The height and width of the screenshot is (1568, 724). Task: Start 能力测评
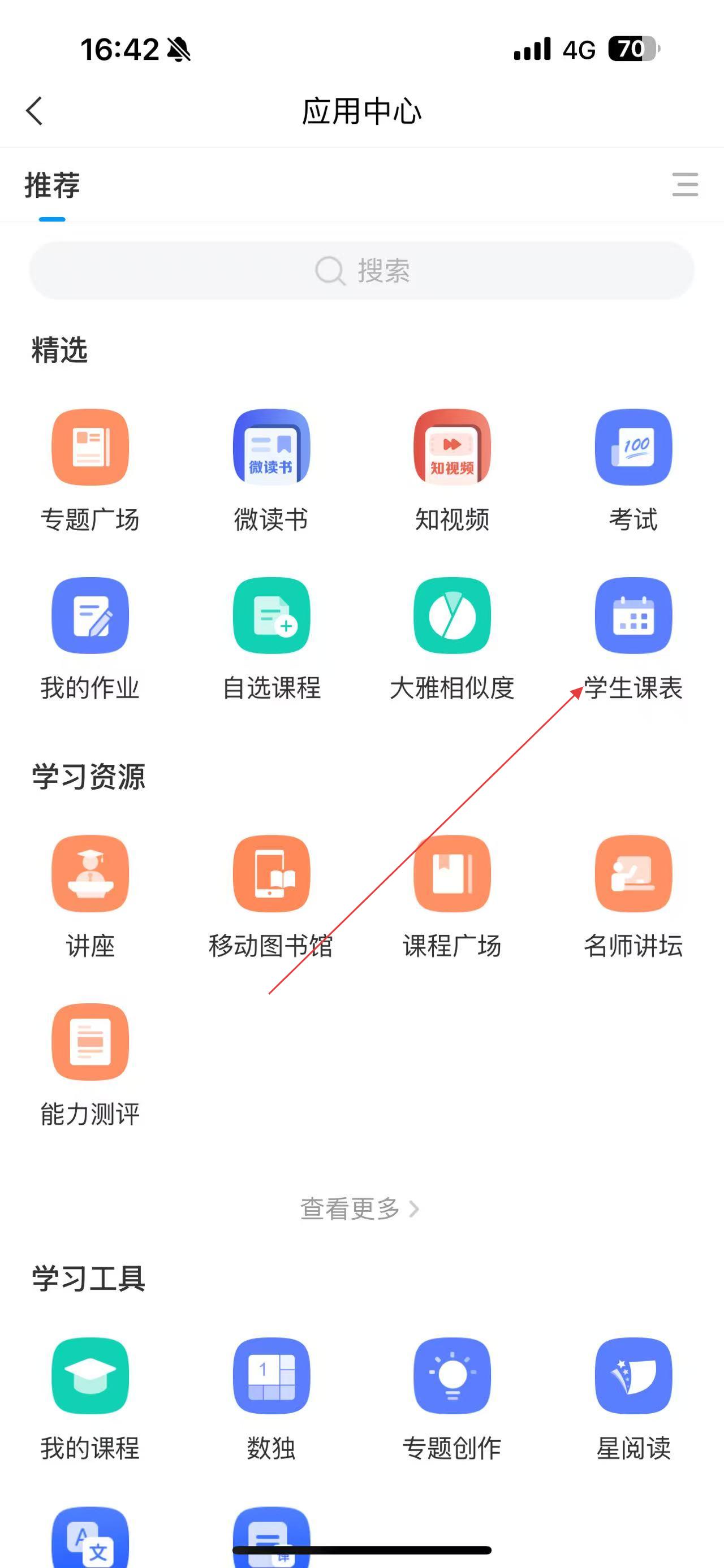coord(90,1042)
